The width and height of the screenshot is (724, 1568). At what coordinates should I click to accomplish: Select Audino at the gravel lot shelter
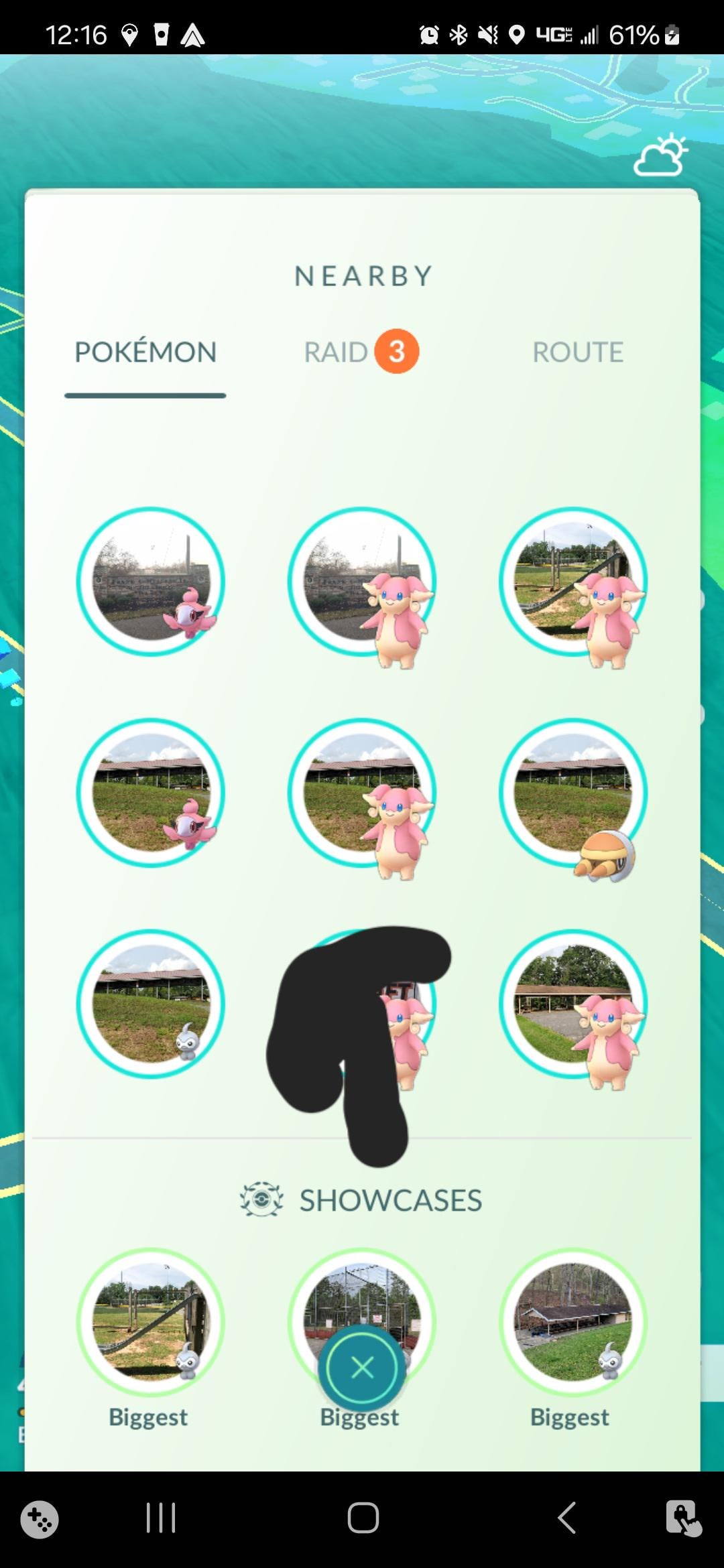click(x=573, y=1004)
